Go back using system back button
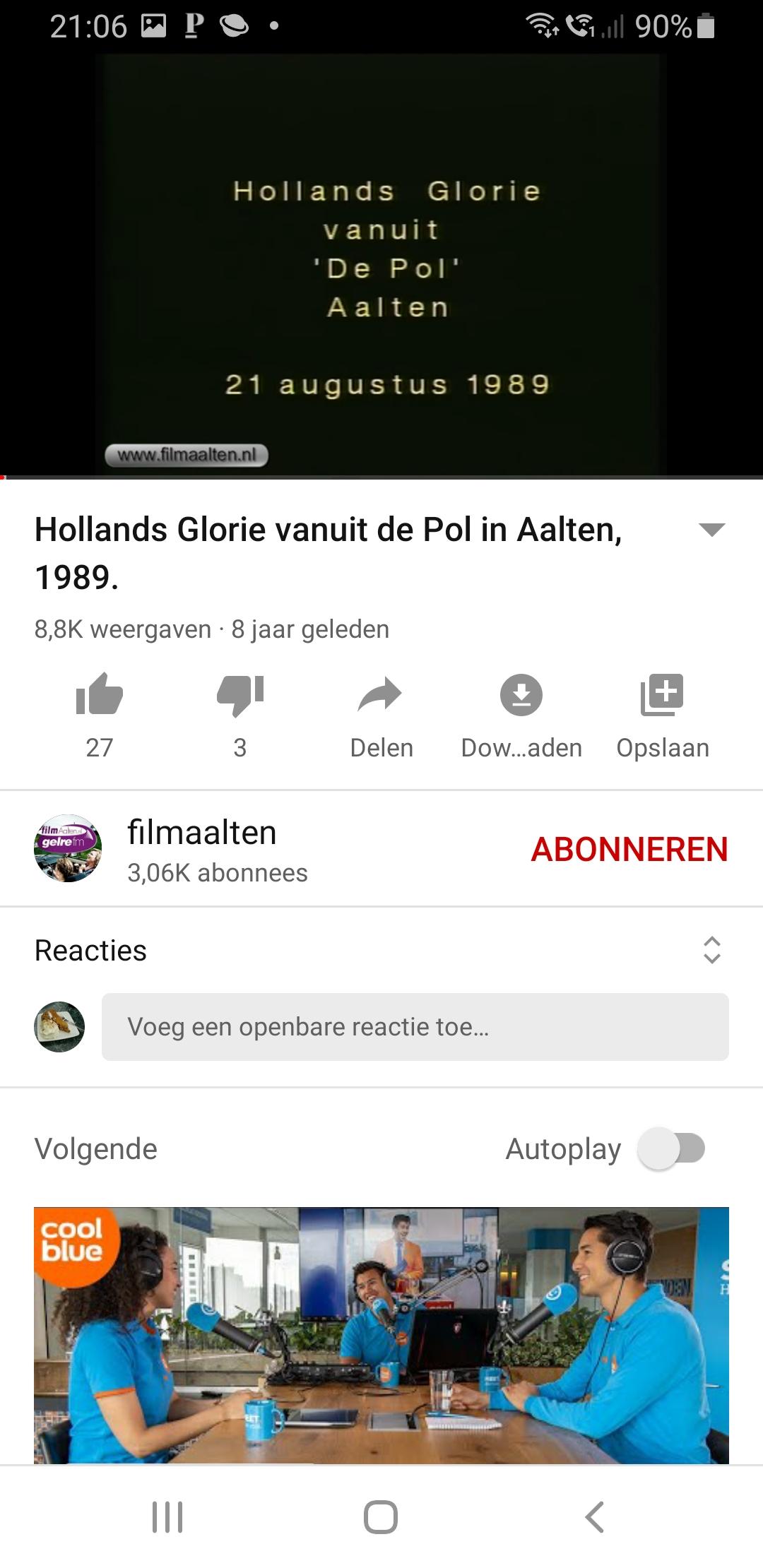Image resolution: width=763 pixels, height=1568 pixels. [x=595, y=1516]
